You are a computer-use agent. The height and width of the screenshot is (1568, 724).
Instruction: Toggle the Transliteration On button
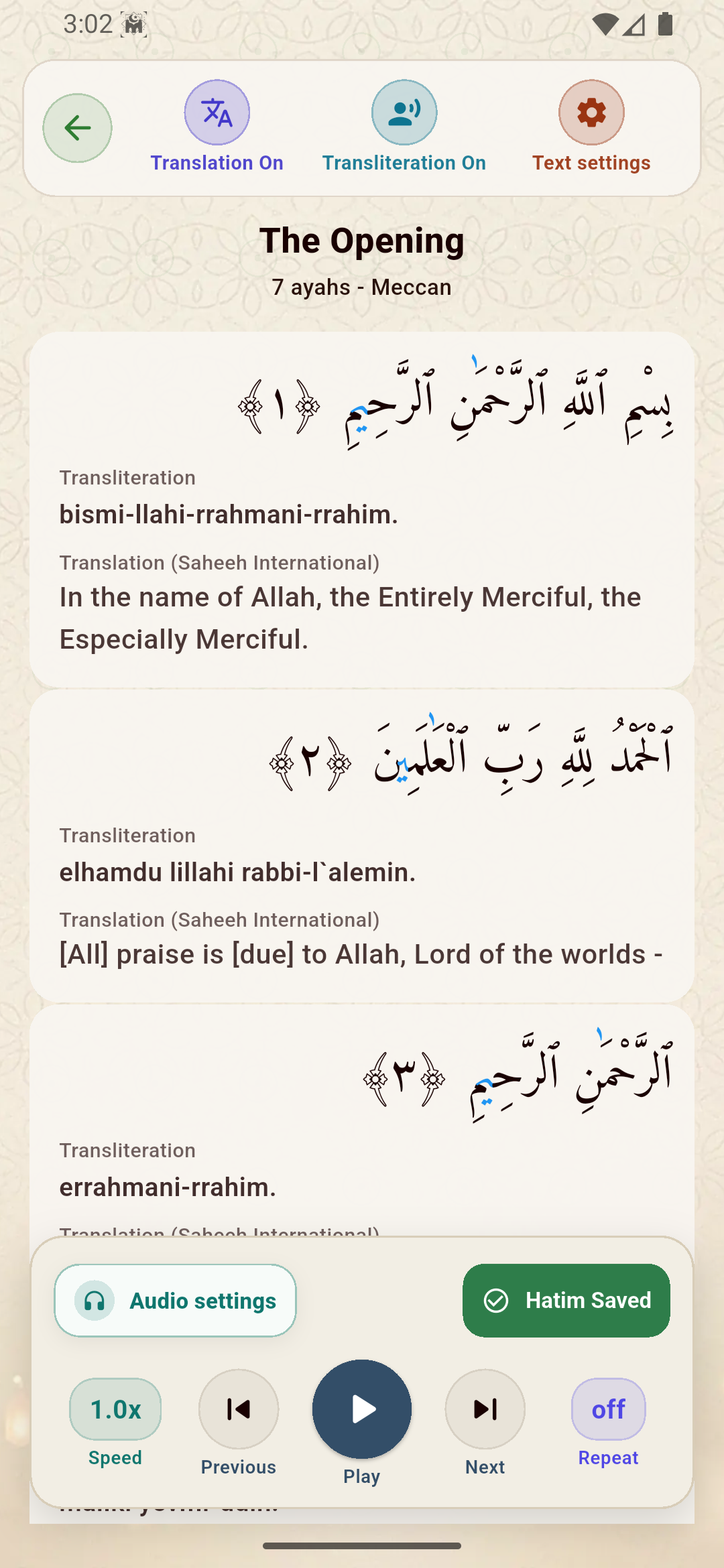[404, 127]
